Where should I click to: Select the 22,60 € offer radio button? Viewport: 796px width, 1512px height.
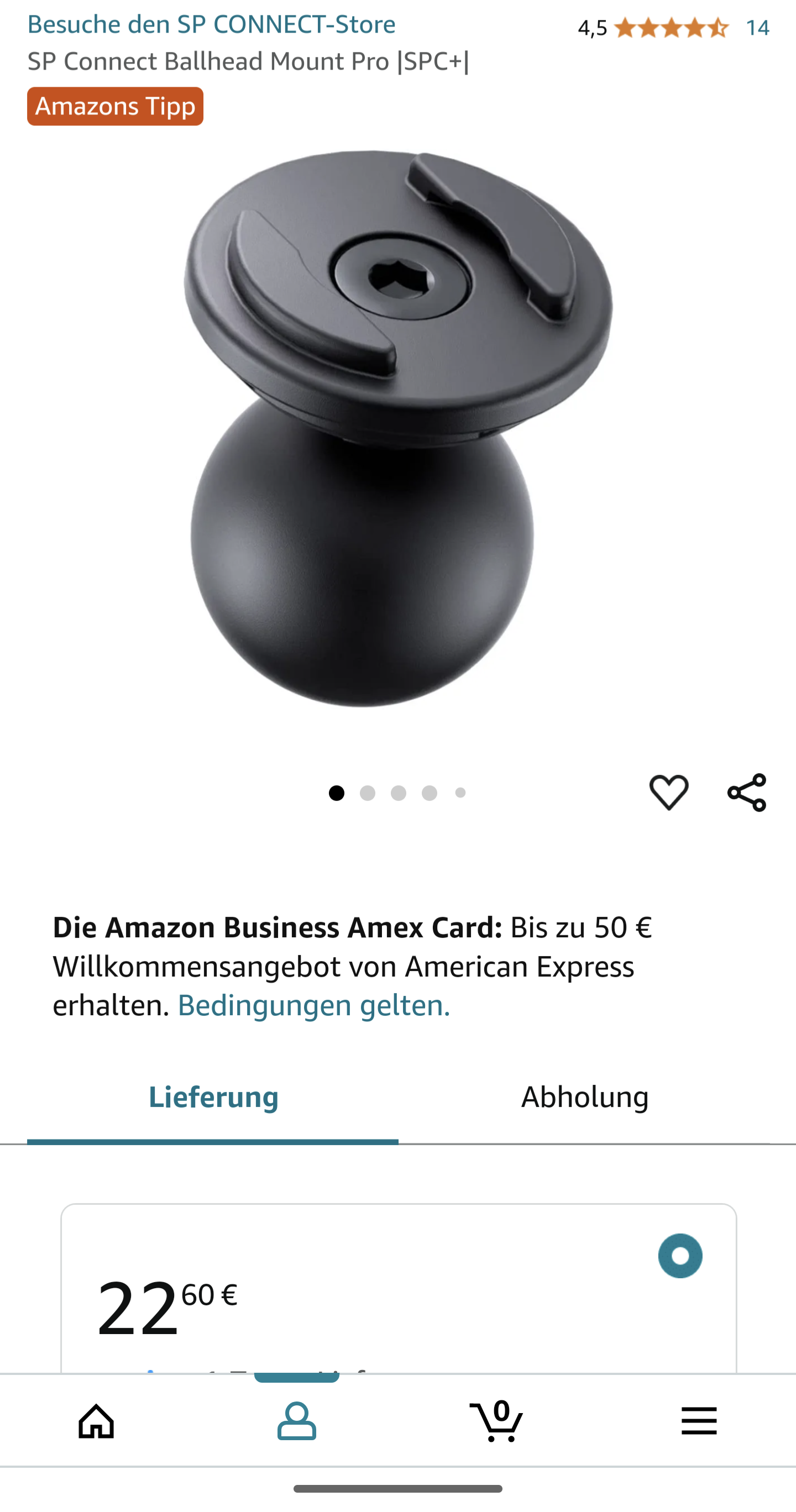[680, 1256]
